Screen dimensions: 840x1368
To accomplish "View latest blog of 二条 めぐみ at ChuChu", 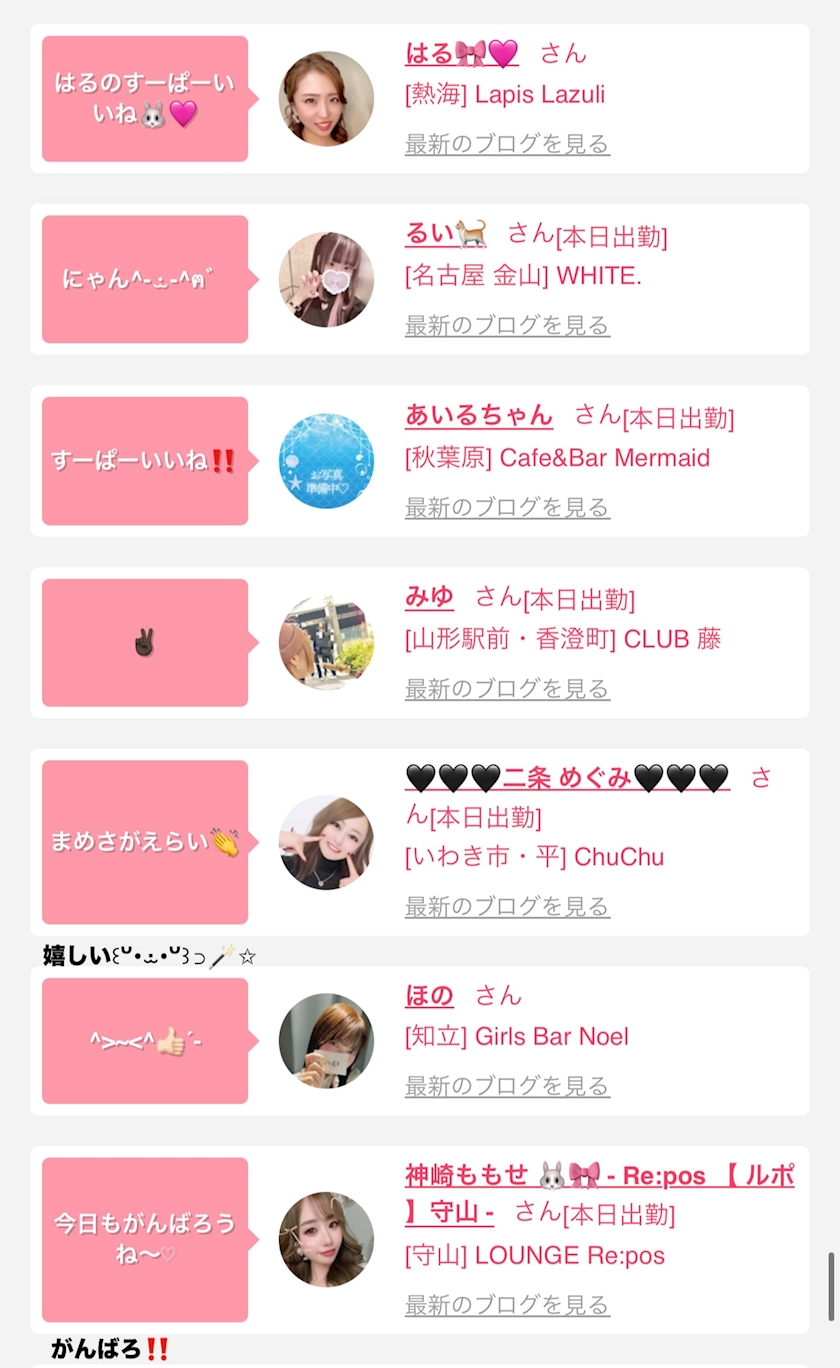I will coord(507,906).
